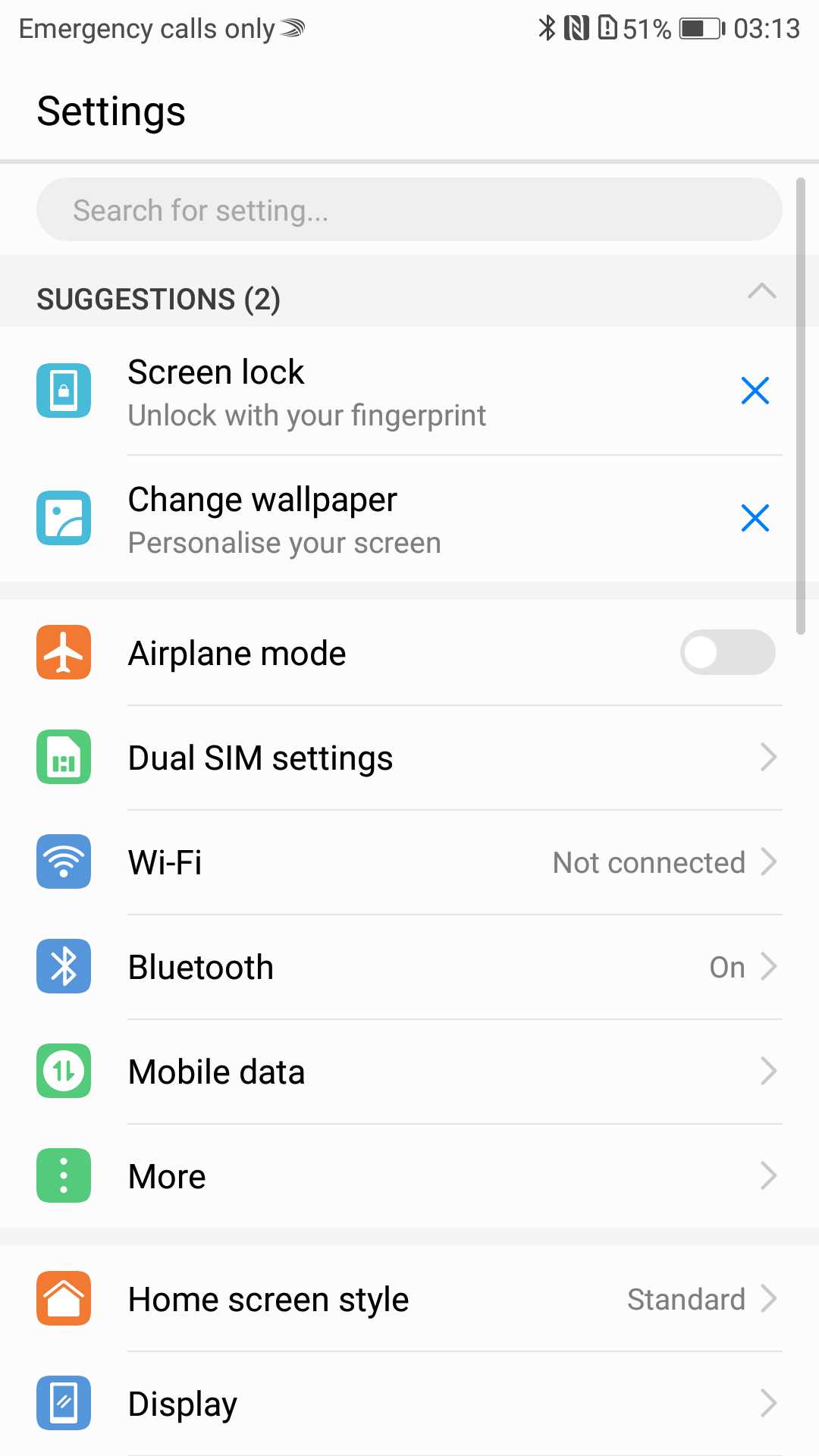Select the More row
Image resolution: width=819 pixels, height=1456 pixels.
[x=409, y=1176]
